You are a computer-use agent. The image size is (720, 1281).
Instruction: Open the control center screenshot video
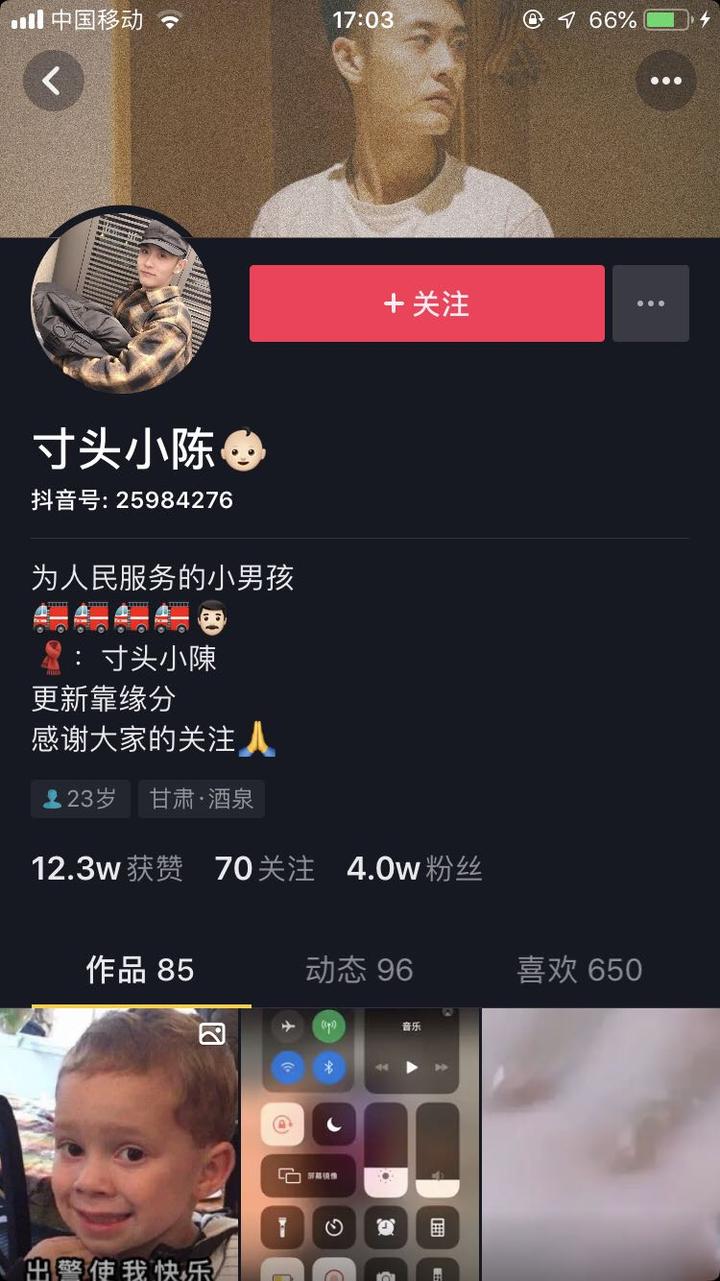(x=360, y=1145)
